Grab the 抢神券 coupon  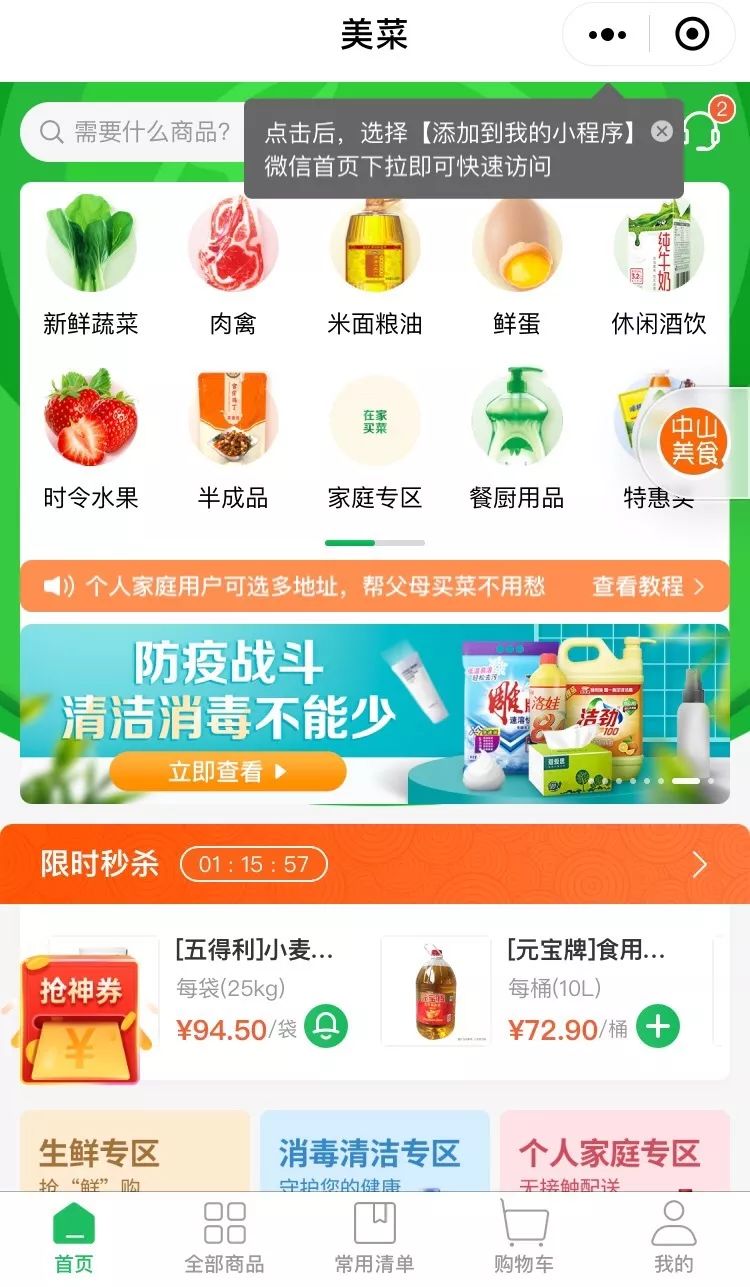pos(81,1020)
